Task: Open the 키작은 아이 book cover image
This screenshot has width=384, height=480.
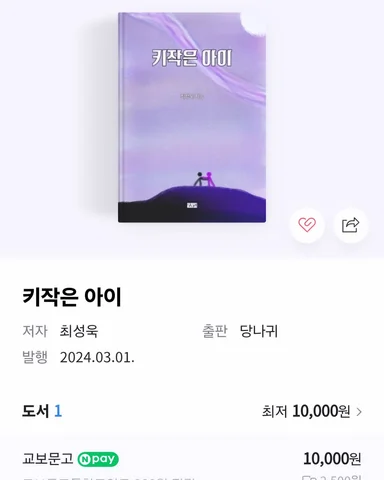Action: point(192,118)
